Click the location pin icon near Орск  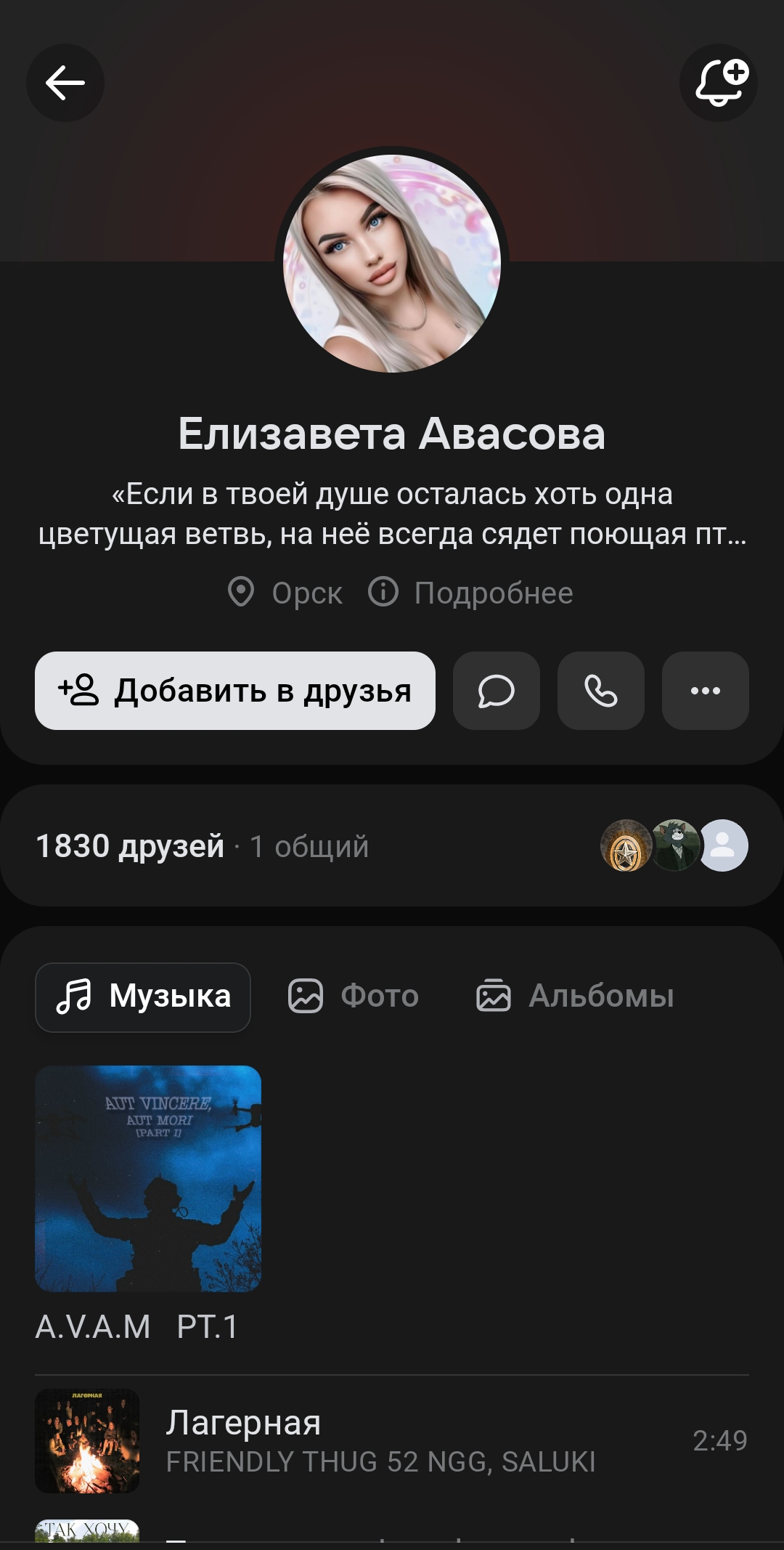(x=242, y=592)
